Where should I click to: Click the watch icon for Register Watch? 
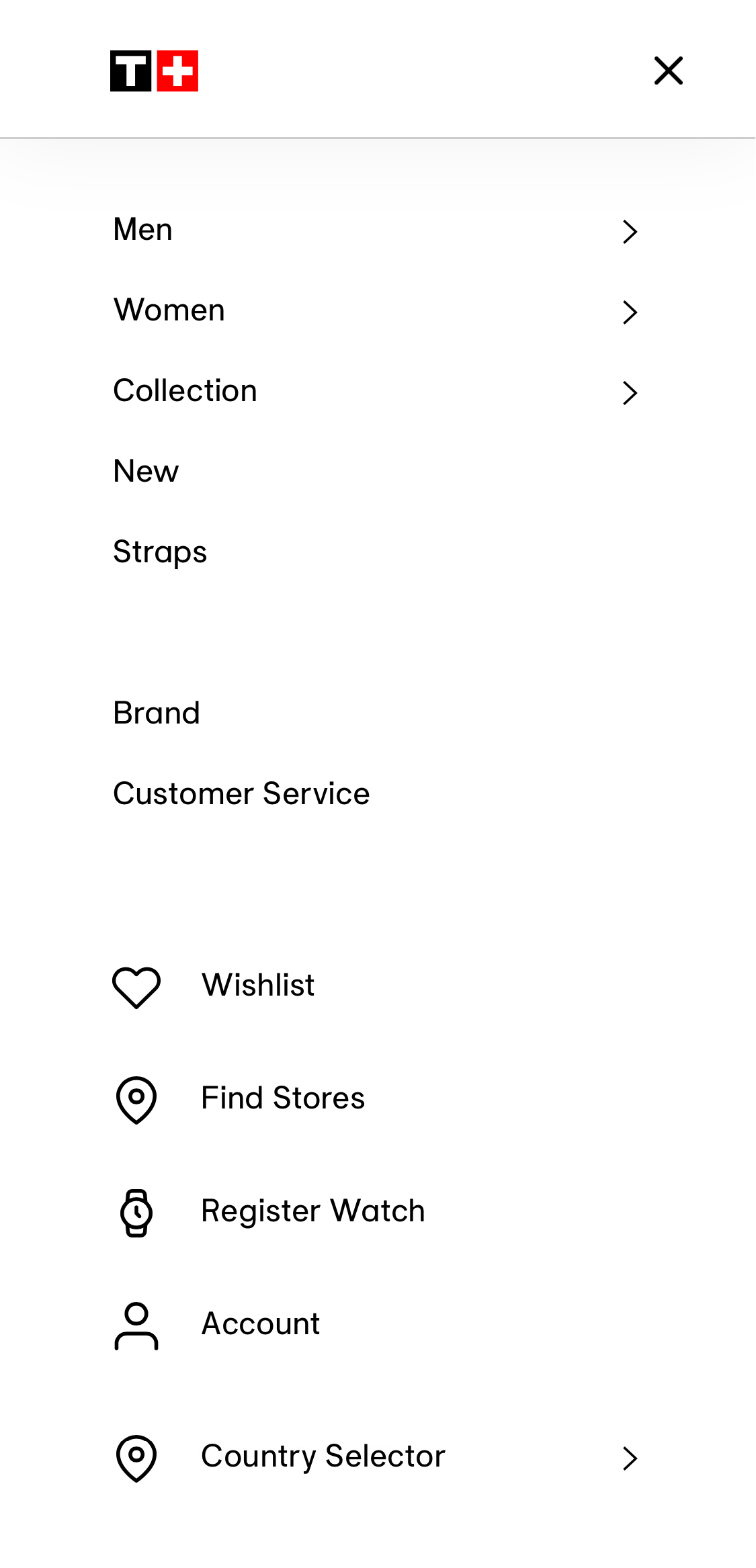click(136, 1213)
